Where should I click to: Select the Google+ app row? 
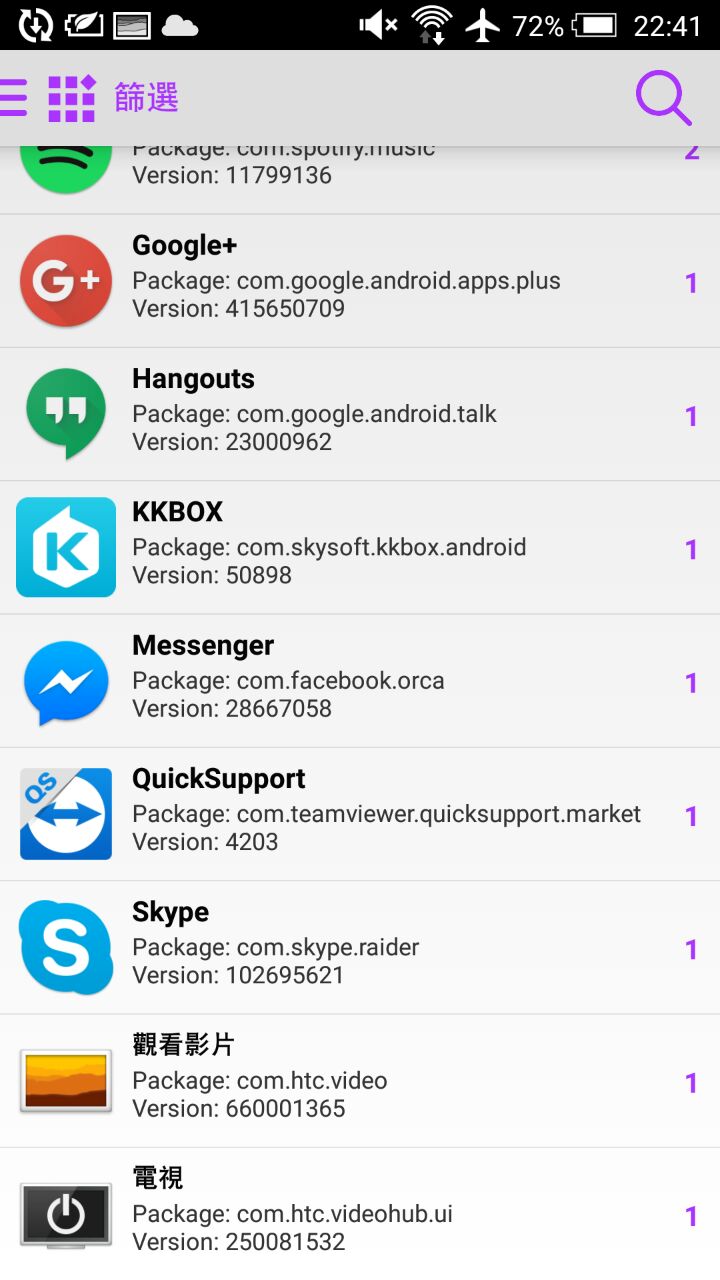[360, 281]
